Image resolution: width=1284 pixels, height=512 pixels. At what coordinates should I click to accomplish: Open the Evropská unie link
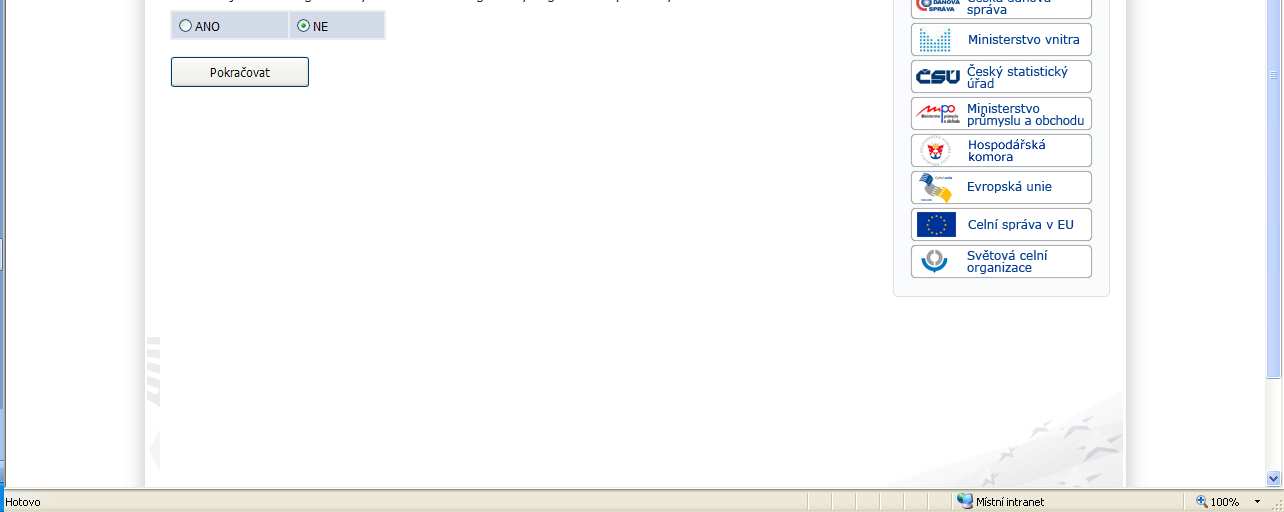click(1001, 187)
